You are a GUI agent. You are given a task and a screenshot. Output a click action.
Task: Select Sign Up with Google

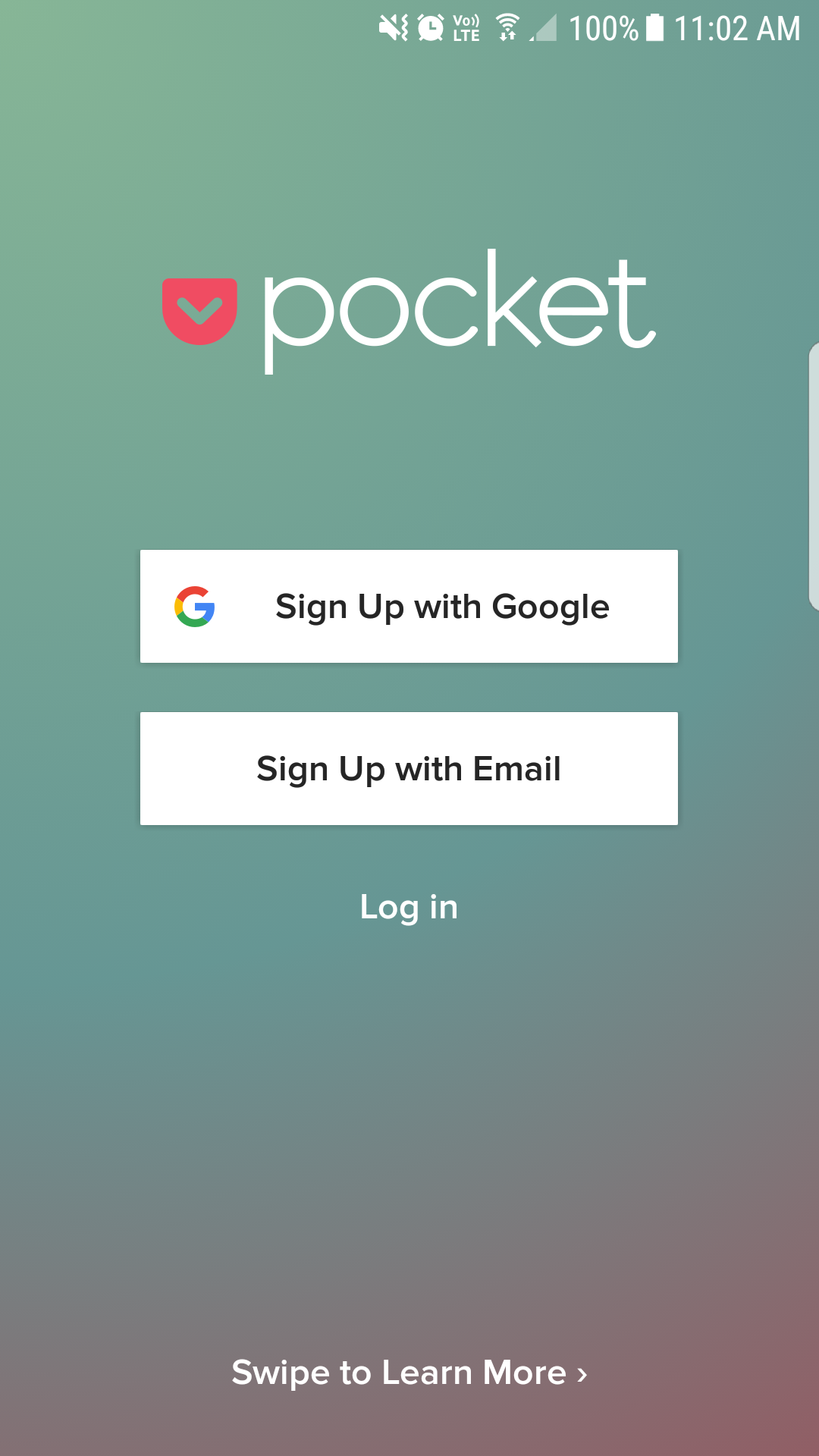pos(409,605)
